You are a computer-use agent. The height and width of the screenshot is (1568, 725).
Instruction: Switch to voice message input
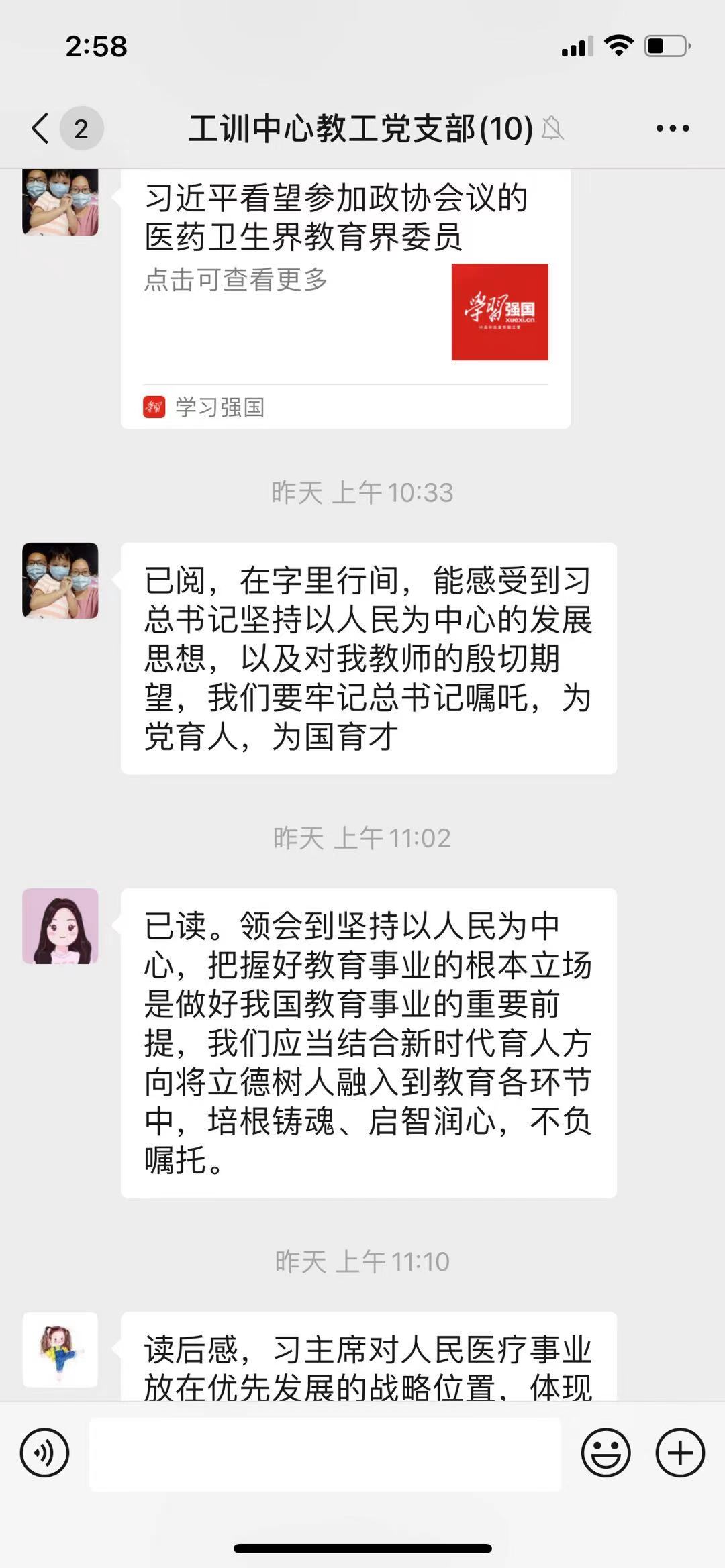45,1453
